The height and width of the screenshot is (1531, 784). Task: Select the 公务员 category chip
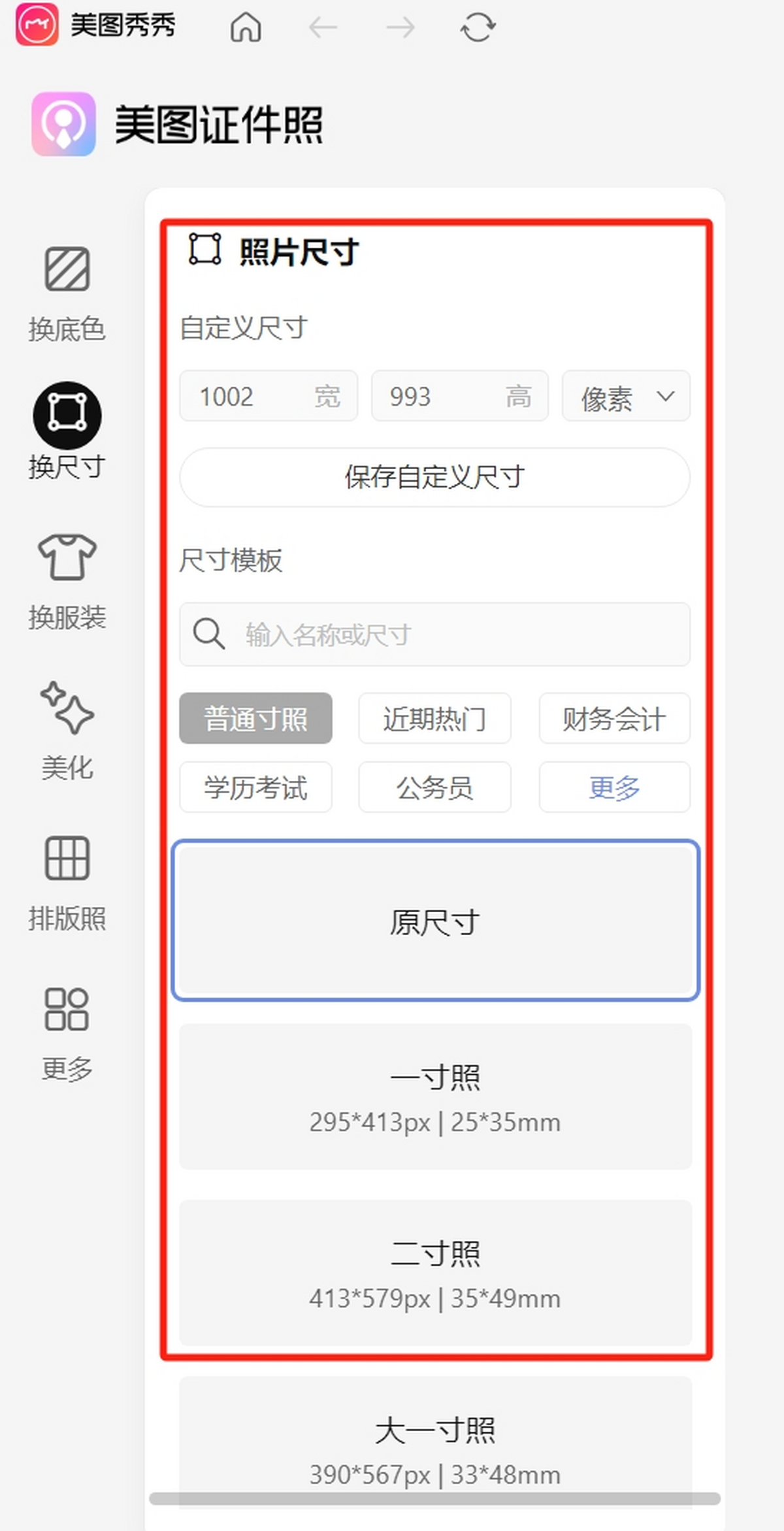pos(434,787)
